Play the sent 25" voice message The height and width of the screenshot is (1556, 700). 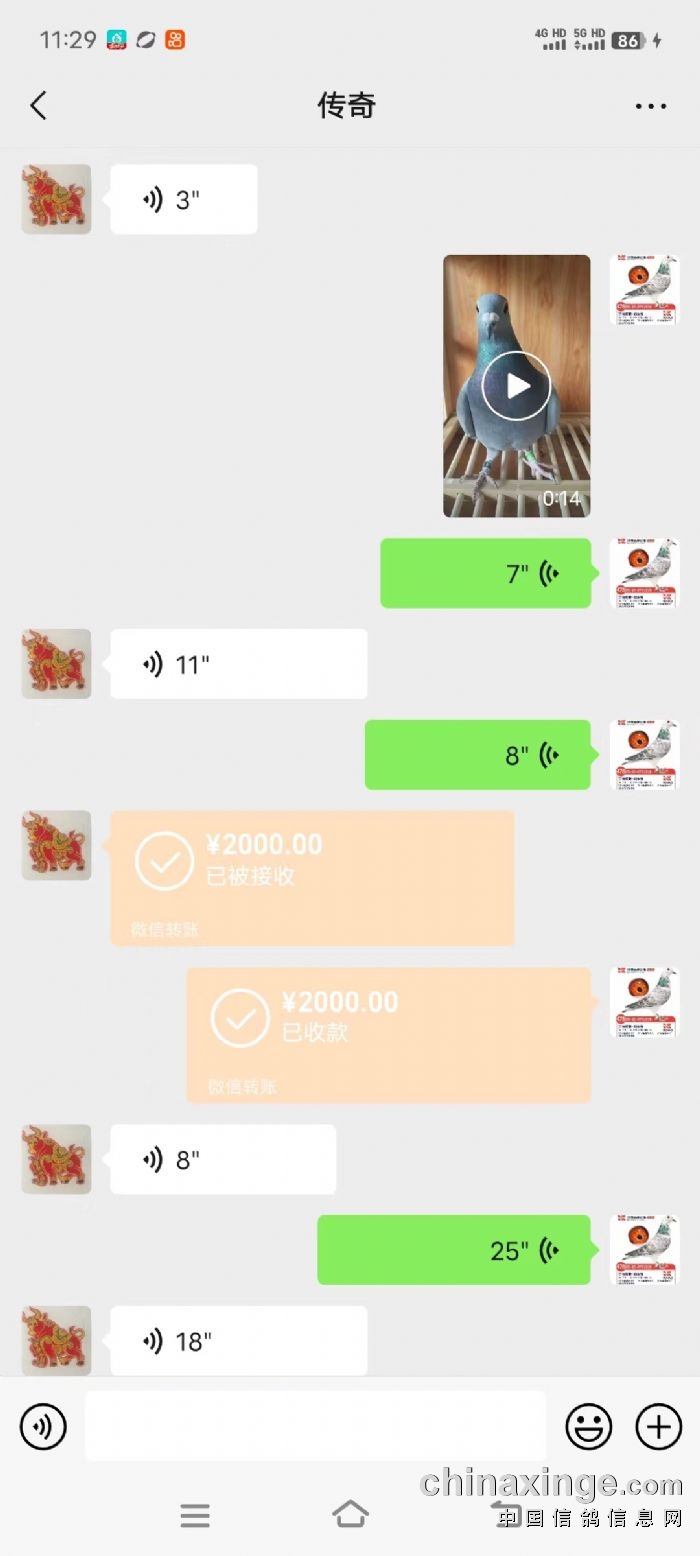click(x=454, y=1250)
